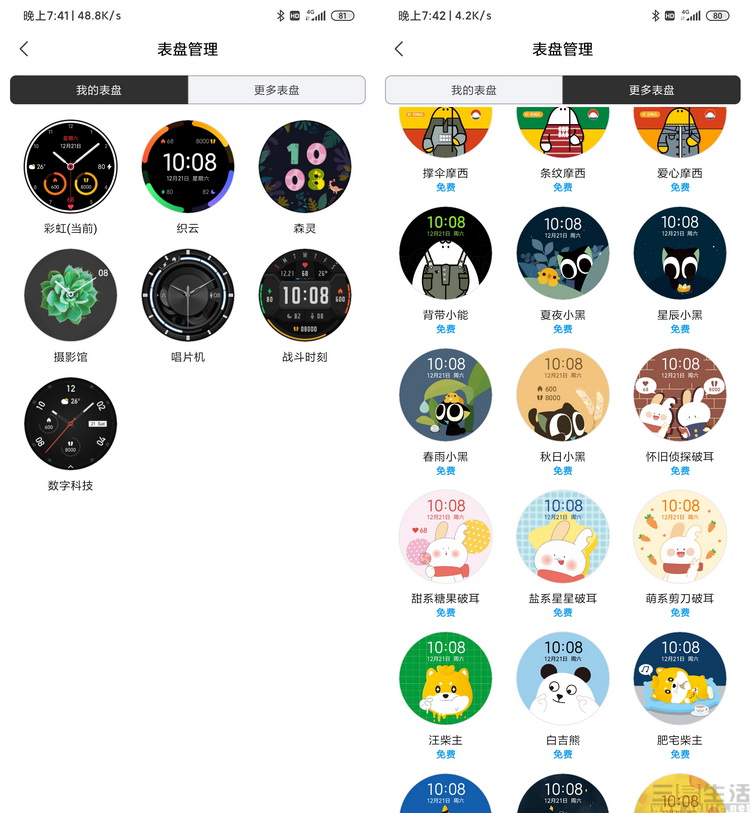View the 夏夜小黑 watch face
750x813 pixels.
(563, 253)
